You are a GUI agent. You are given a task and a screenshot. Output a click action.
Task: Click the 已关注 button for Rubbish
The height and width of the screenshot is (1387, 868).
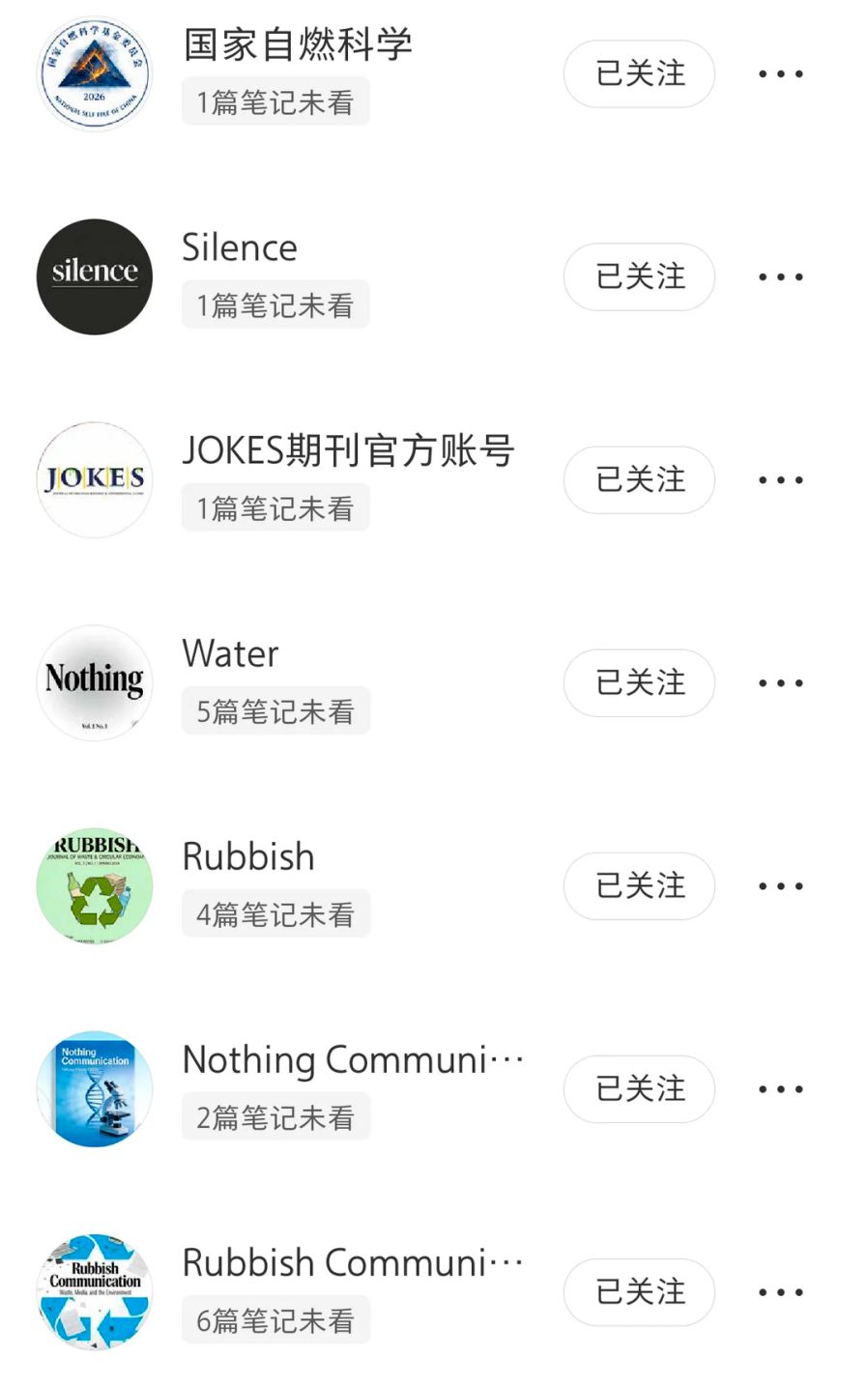coord(639,885)
